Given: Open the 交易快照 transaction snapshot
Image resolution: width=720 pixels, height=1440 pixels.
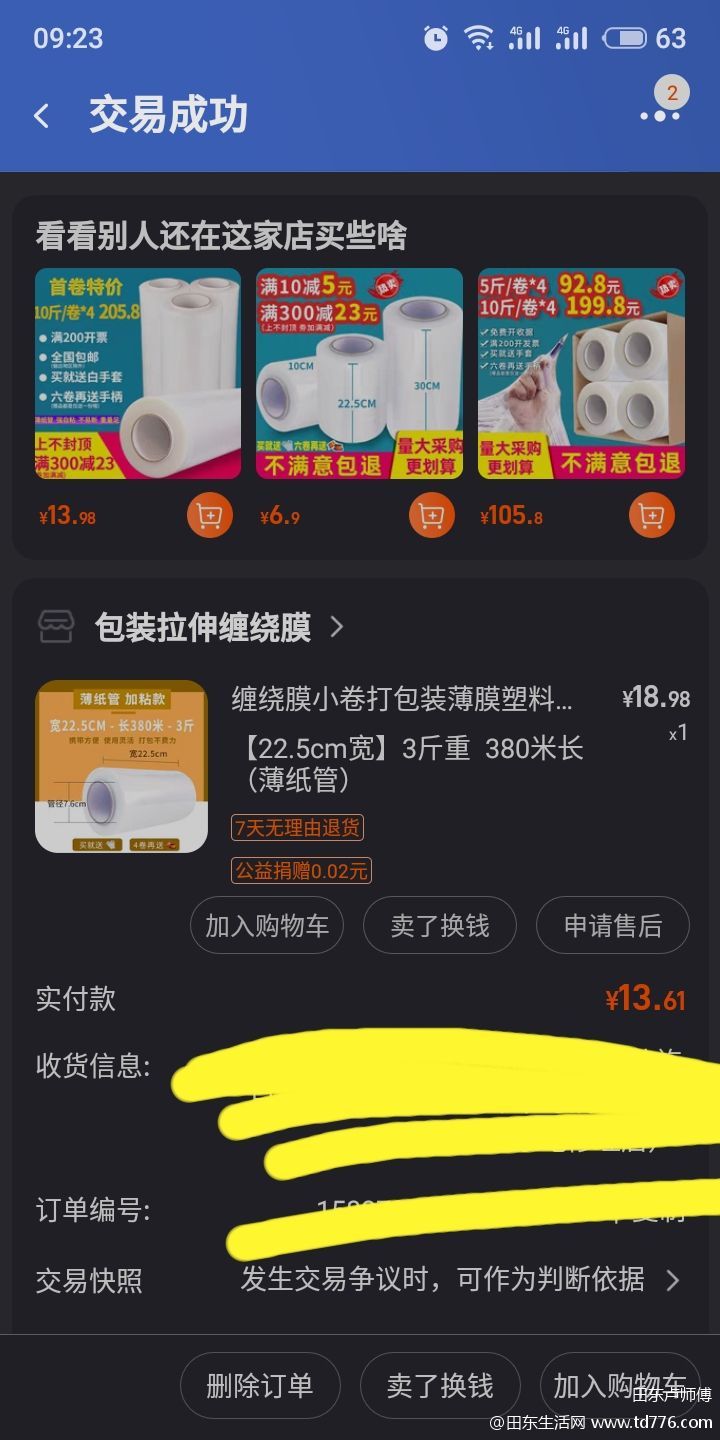Looking at the screenshot, I should tap(360, 1280).
